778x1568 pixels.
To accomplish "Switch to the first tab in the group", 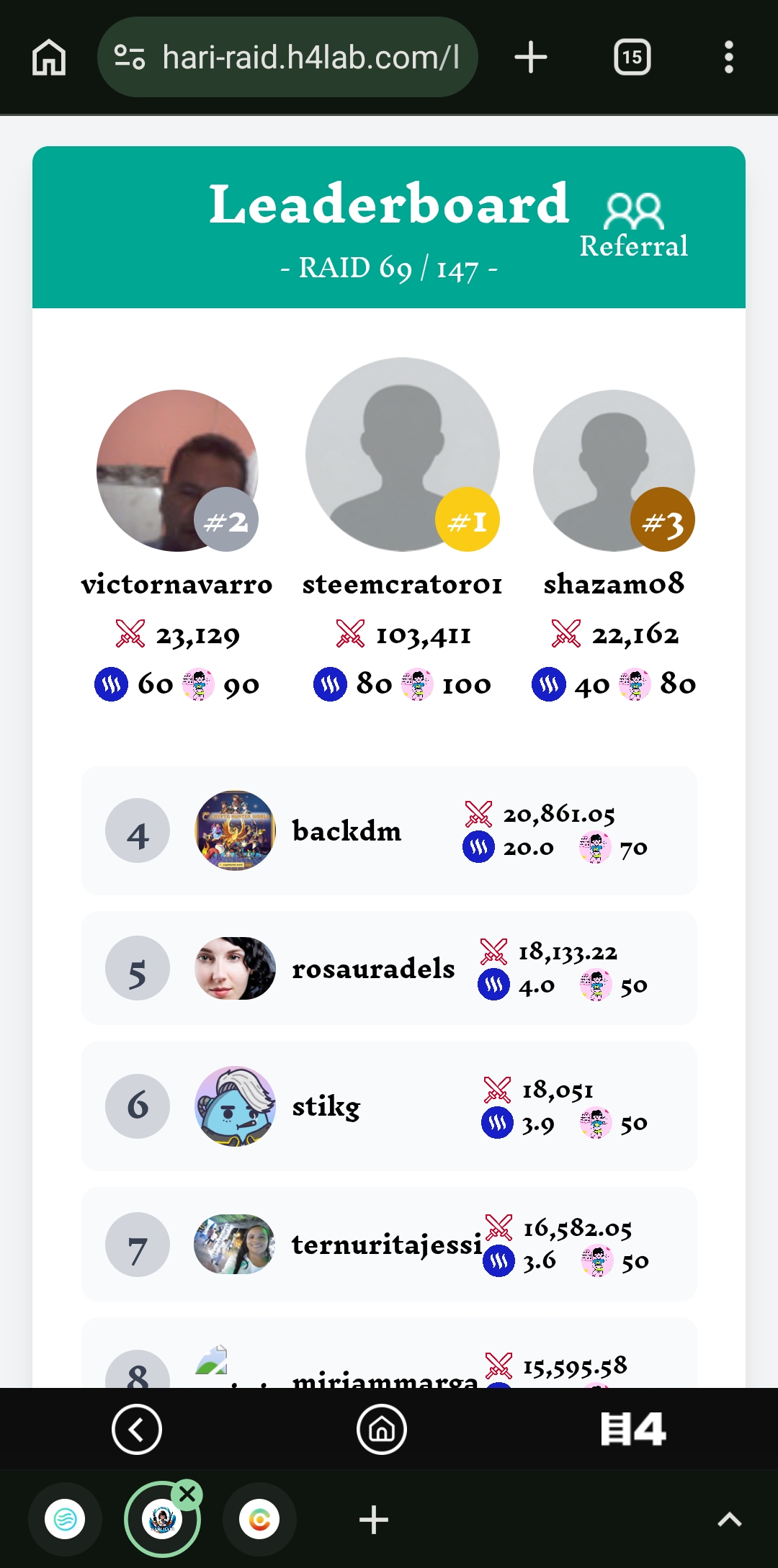I will pyautogui.click(x=65, y=1520).
